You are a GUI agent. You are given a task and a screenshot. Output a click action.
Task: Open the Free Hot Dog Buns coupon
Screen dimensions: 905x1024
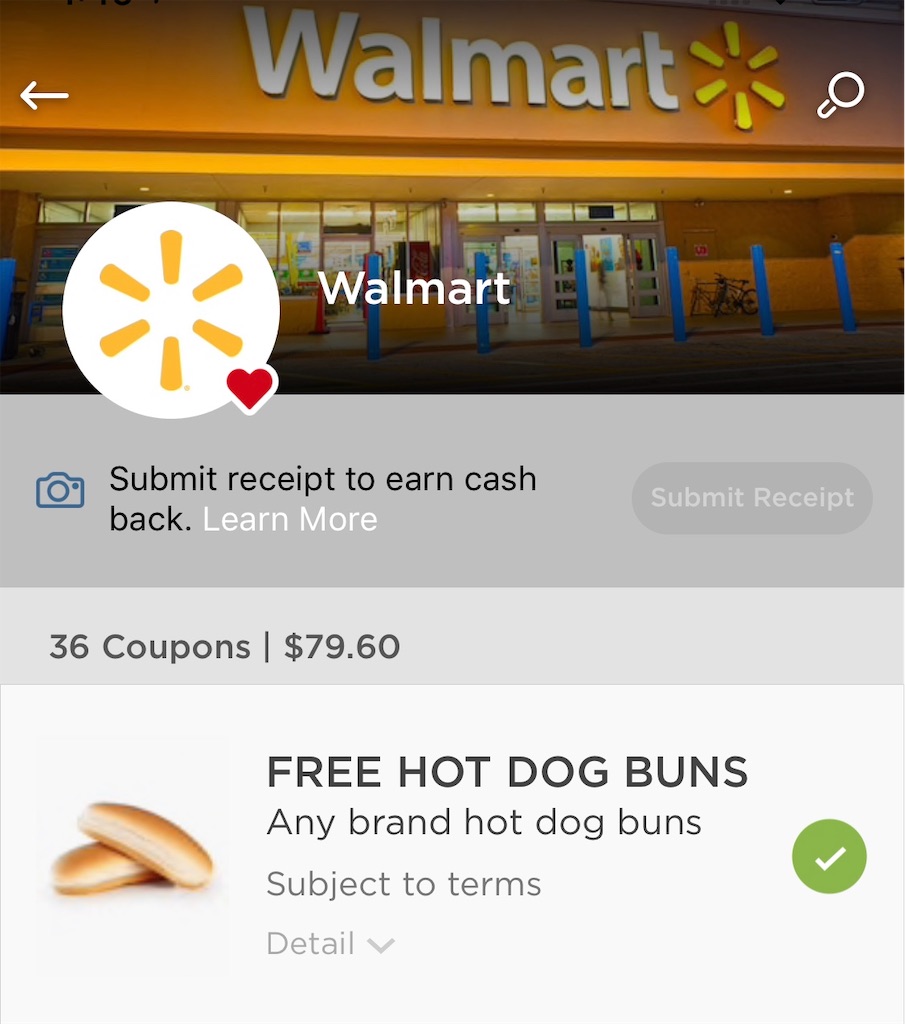506,773
